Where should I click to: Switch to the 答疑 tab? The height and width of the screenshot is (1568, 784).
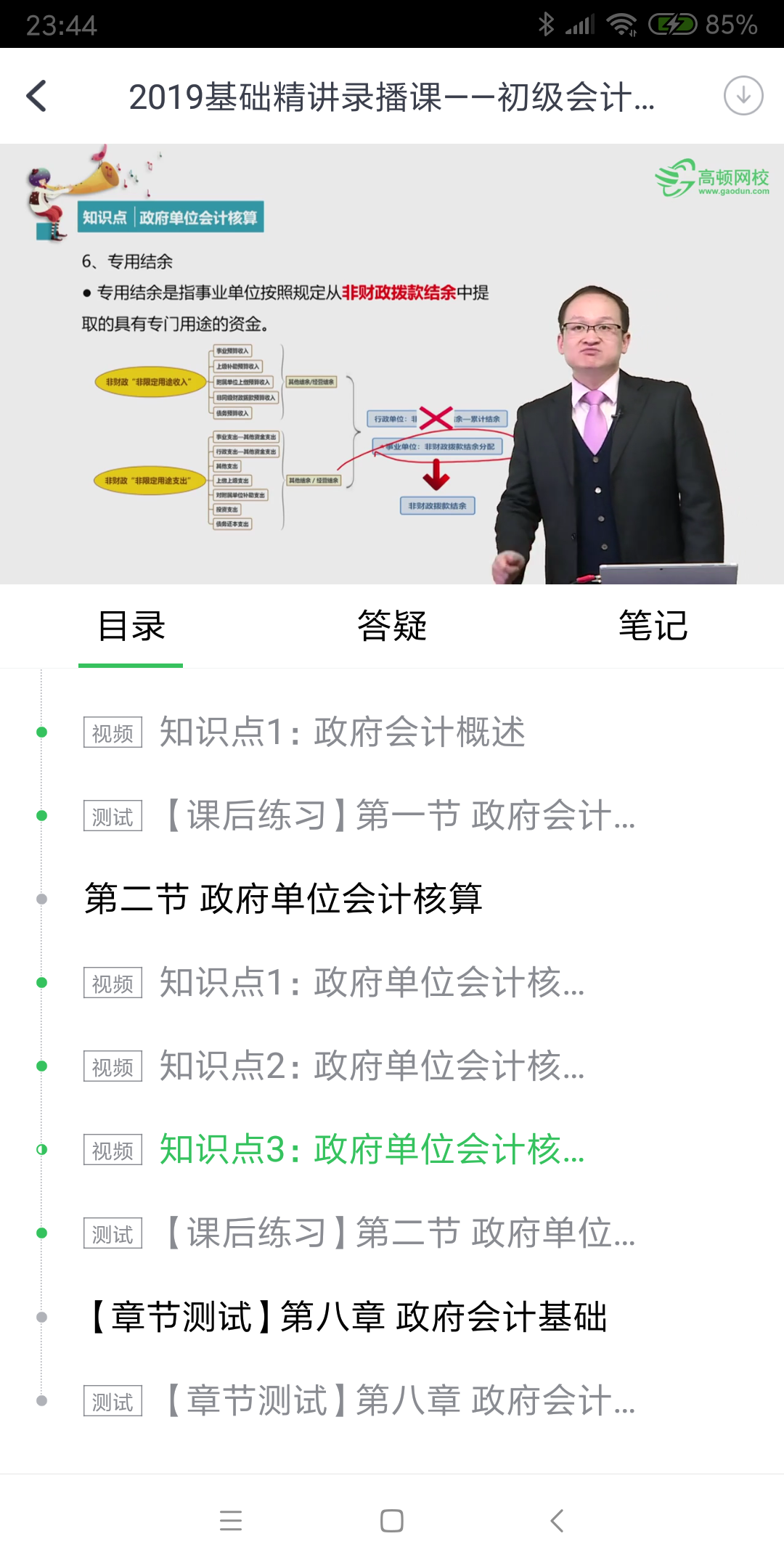coord(392,626)
